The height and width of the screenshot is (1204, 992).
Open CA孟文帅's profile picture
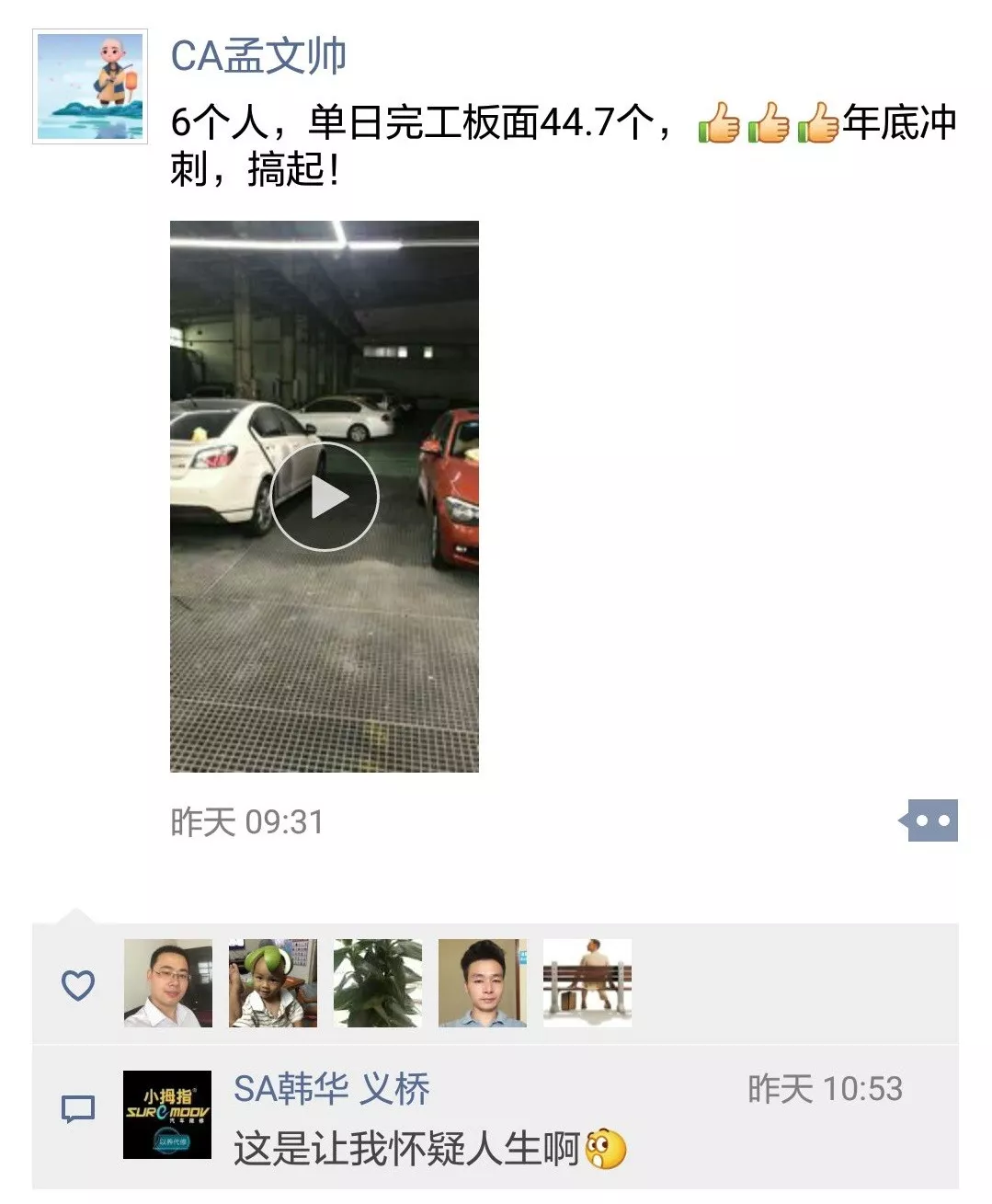coord(90,86)
